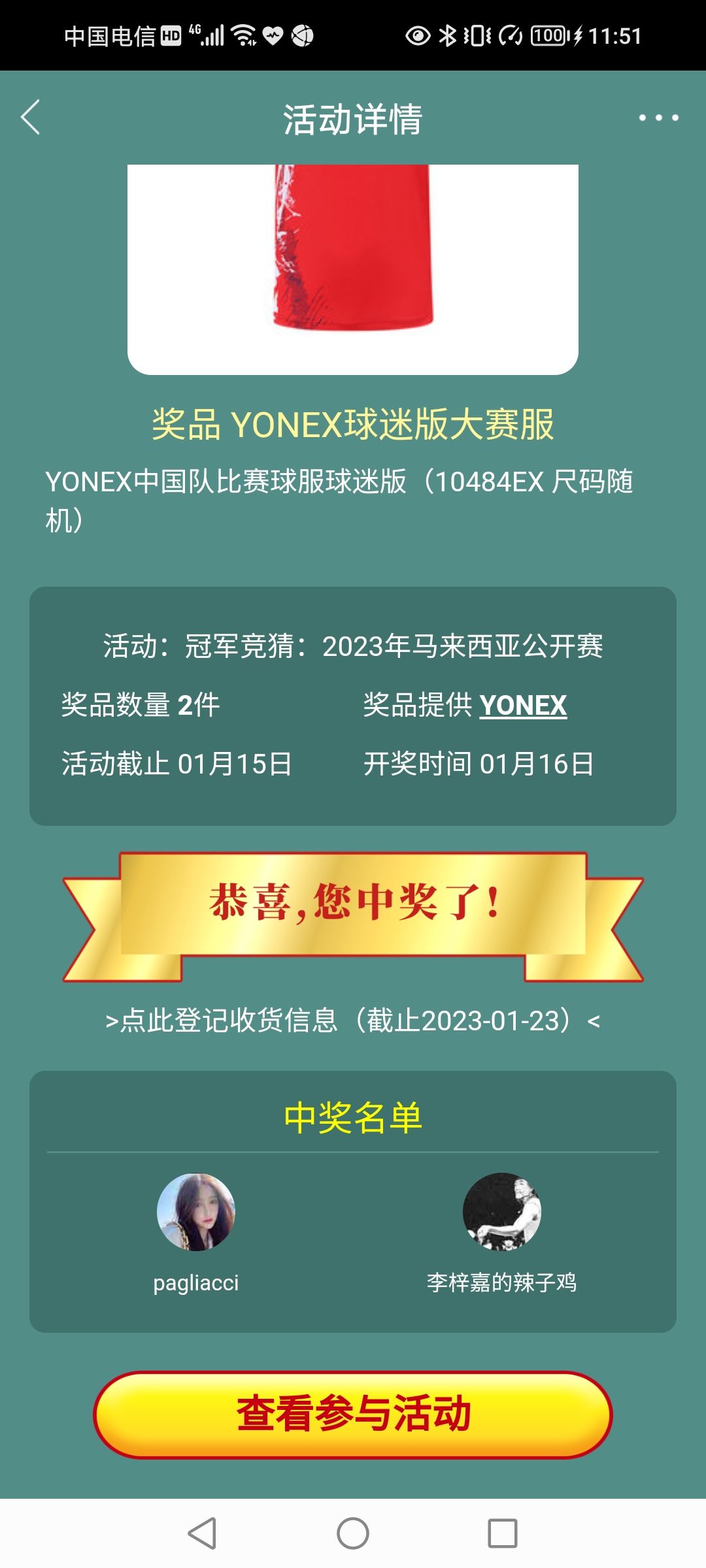Go to the system home screen

[x=353, y=1533]
